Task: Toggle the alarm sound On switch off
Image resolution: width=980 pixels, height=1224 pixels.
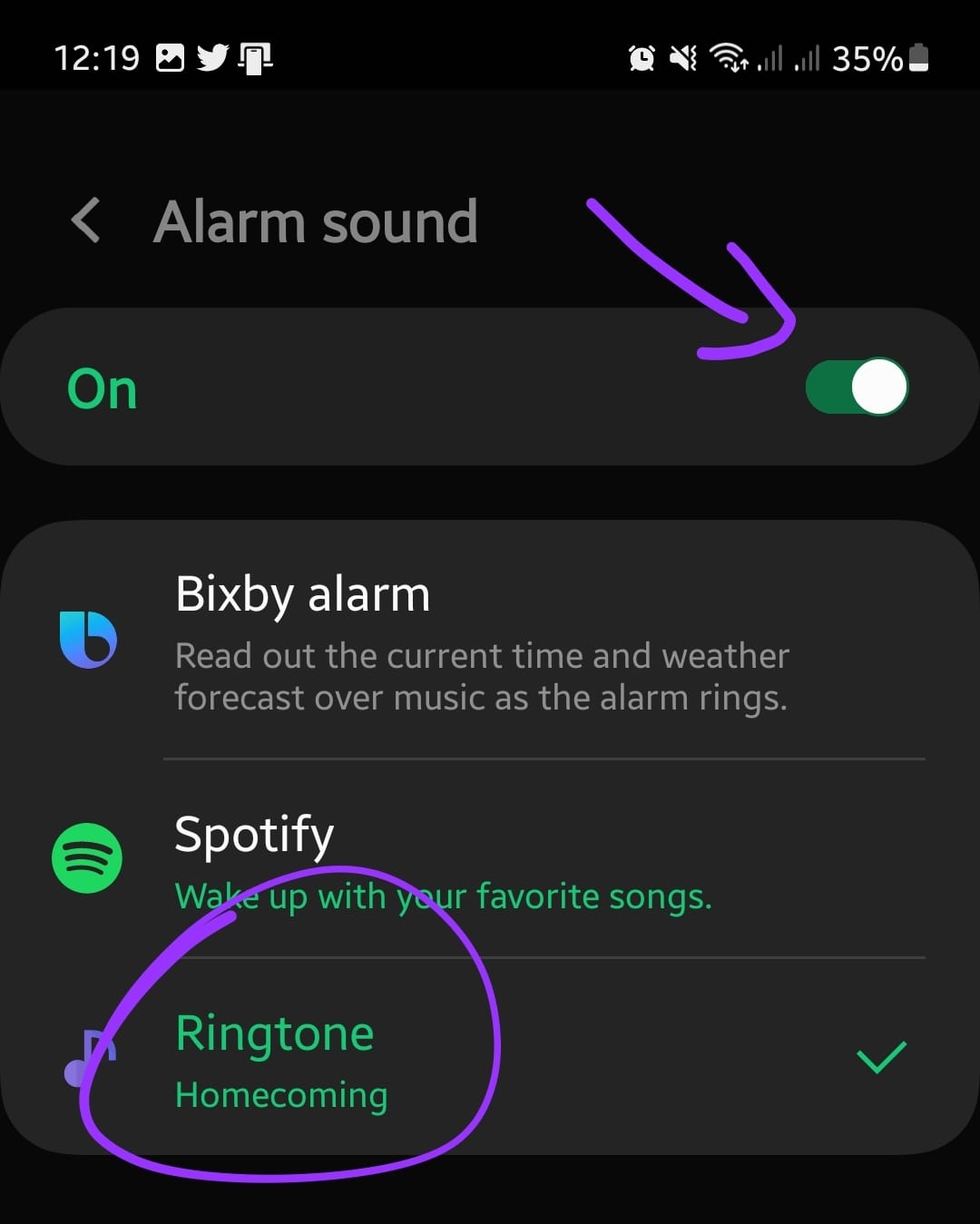Action: point(857,387)
